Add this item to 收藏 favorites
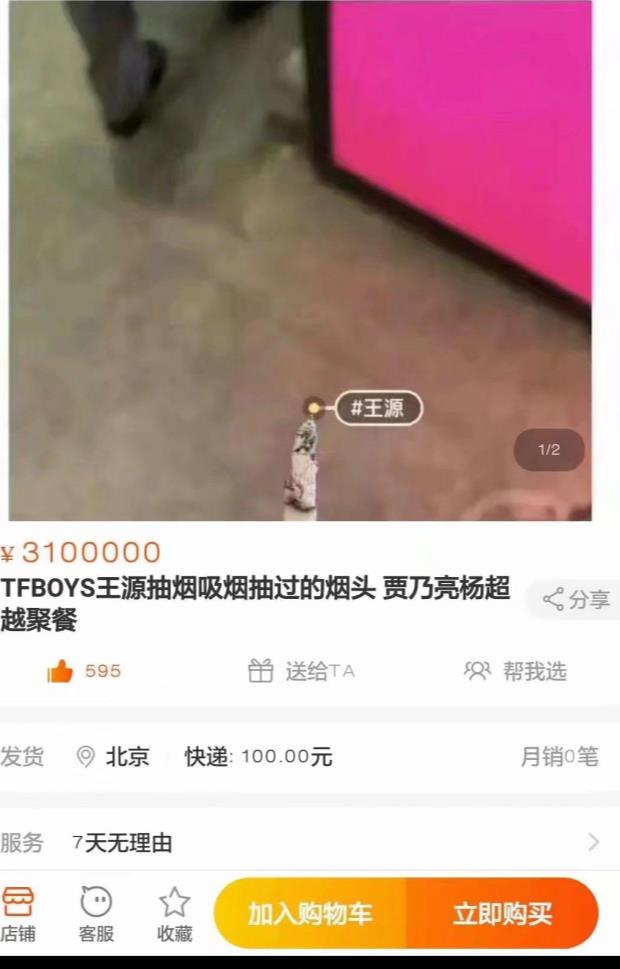 [x=175, y=915]
